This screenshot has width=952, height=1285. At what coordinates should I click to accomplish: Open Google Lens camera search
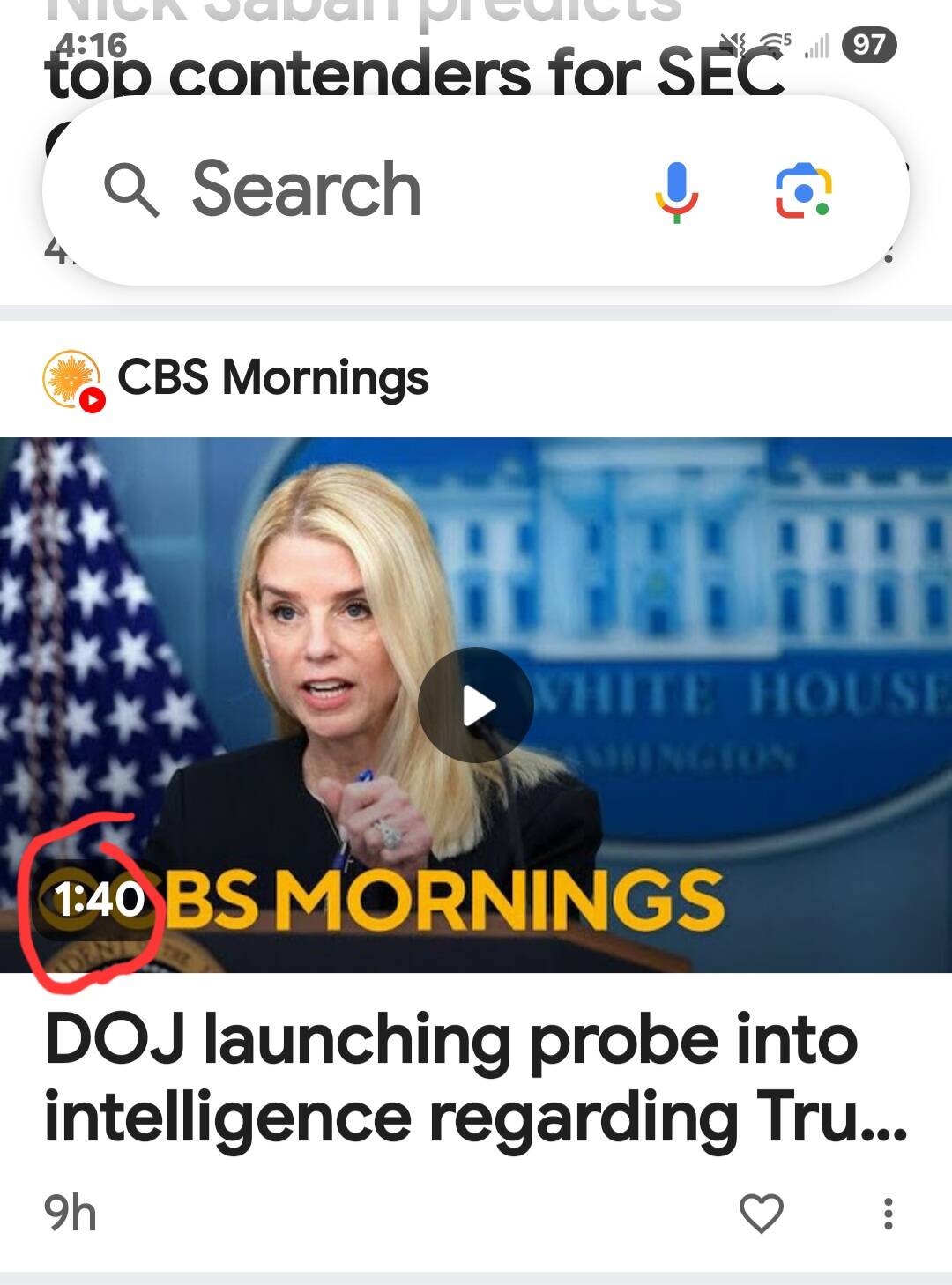[803, 190]
